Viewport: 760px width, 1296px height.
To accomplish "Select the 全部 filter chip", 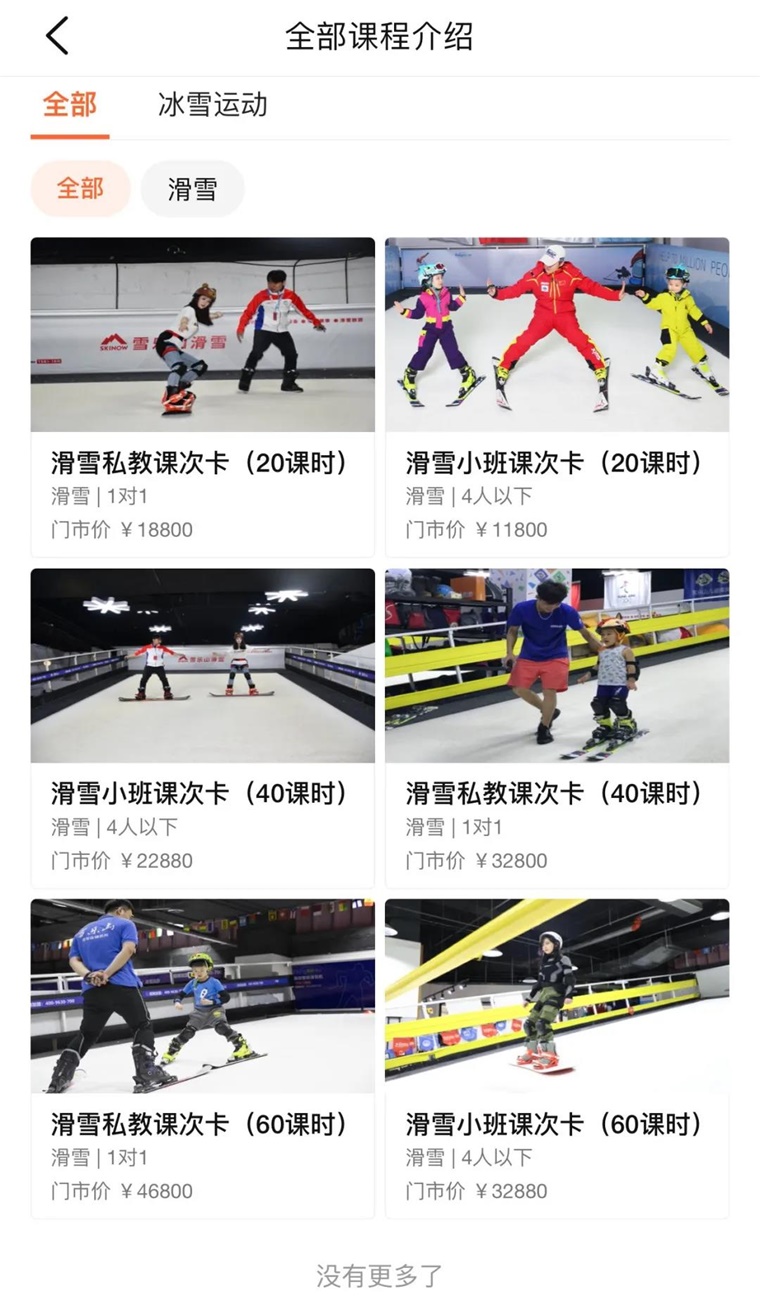I will point(80,188).
